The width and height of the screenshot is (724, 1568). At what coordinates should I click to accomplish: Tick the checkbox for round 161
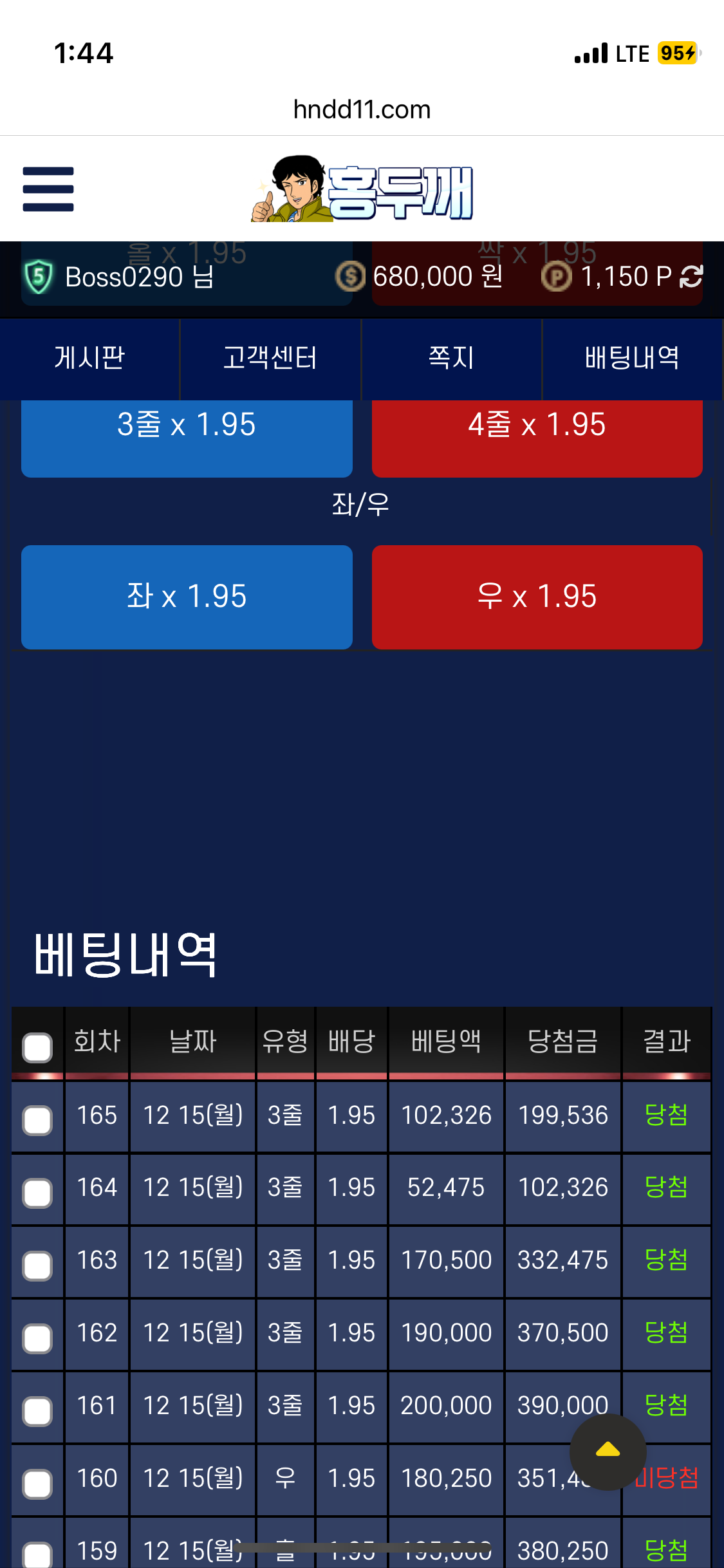pos(37,1412)
